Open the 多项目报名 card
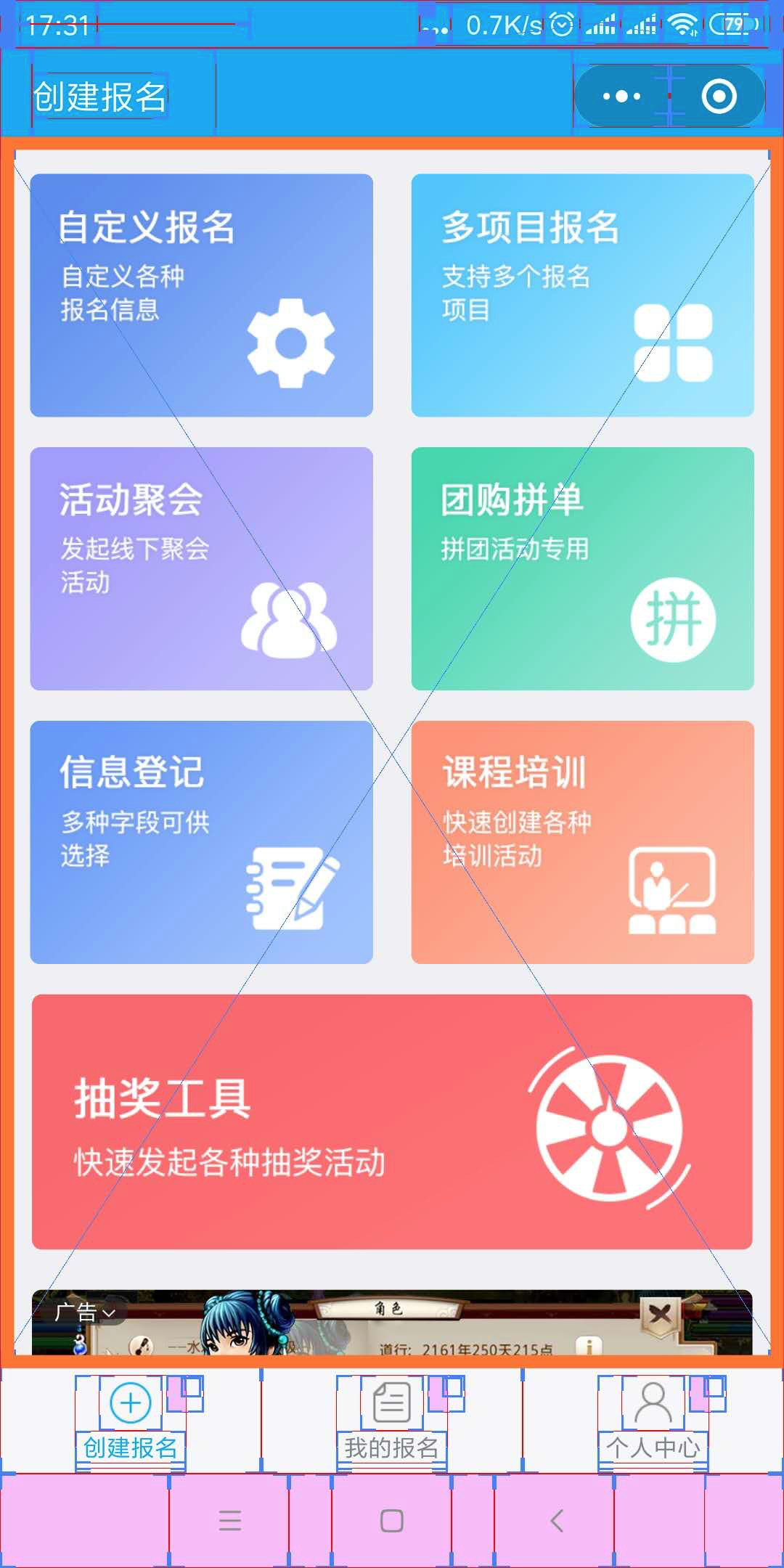784x1568 pixels. (582, 295)
